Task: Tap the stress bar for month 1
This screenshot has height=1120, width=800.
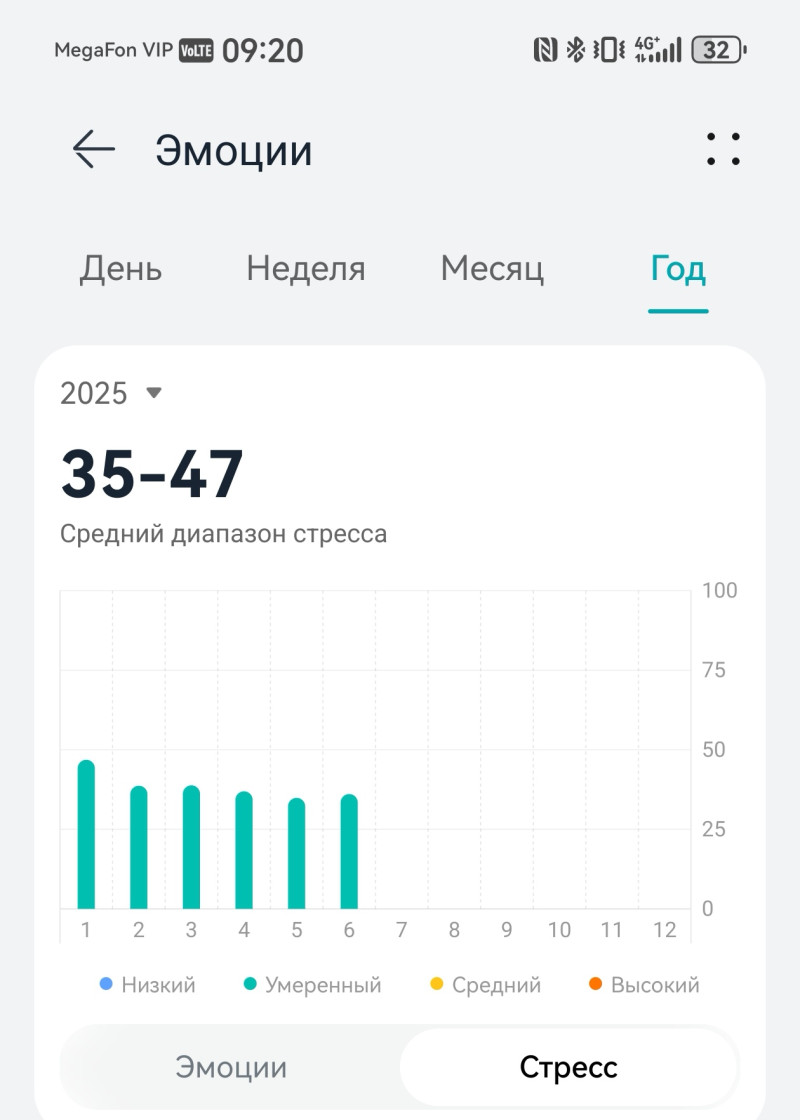Action: click(86, 835)
